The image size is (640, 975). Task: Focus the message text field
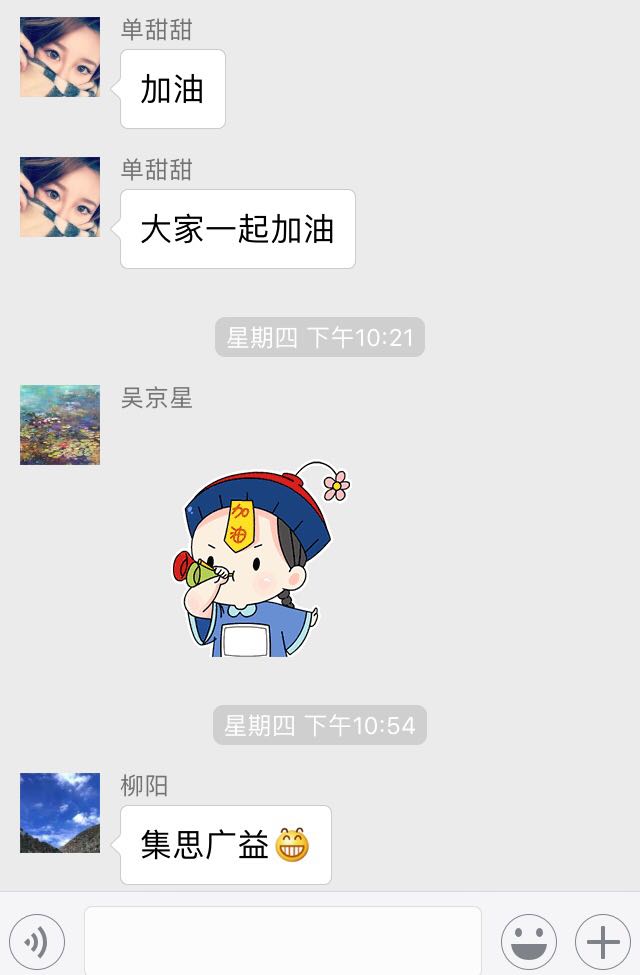(282, 940)
